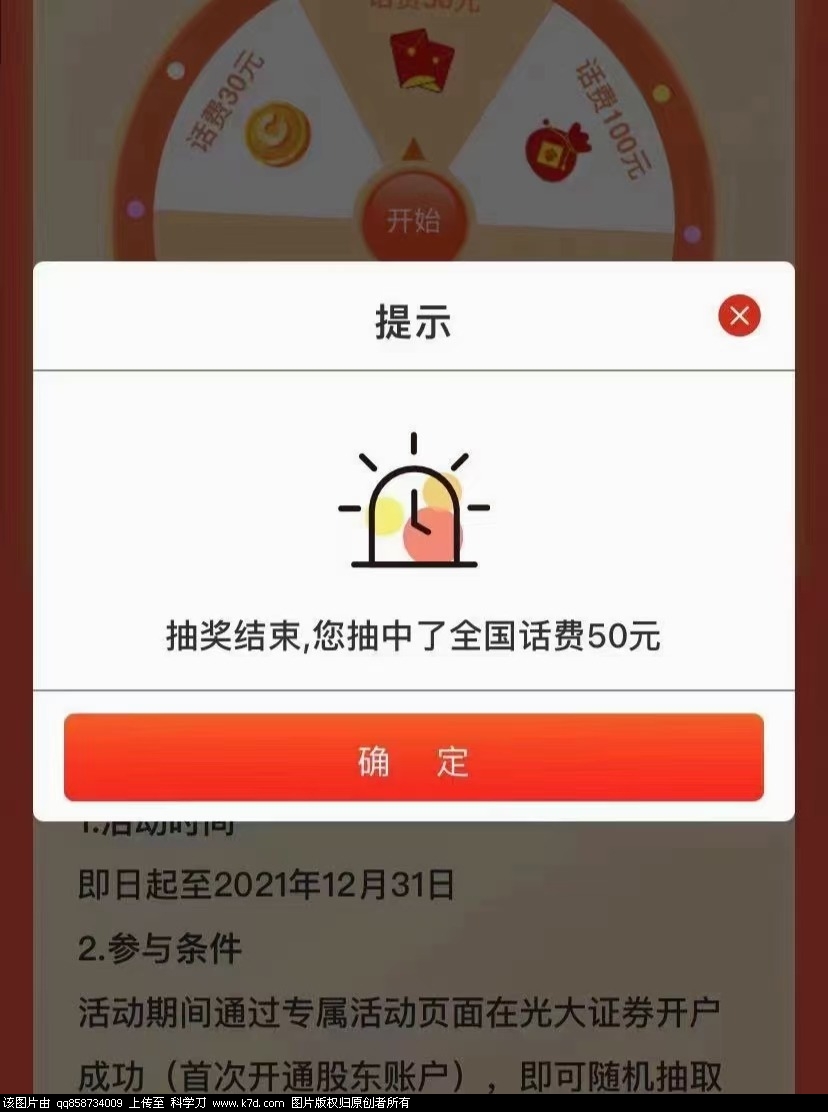Close the 提示 dialog with the X
Viewport: 828px width, 1112px height.
[x=739, y=317]
